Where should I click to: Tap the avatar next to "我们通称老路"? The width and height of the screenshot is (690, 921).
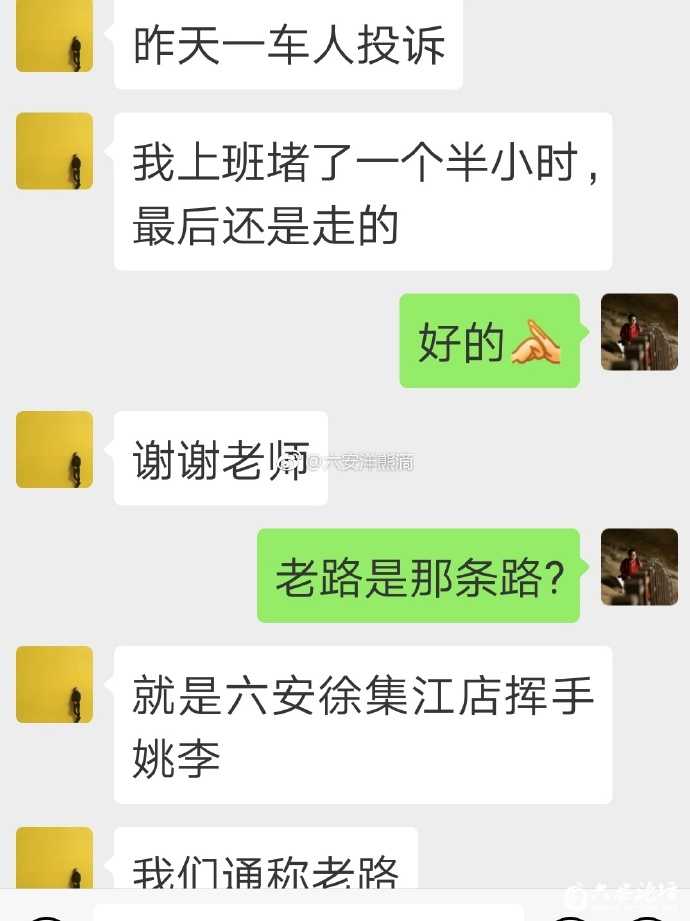pos(54,857)
